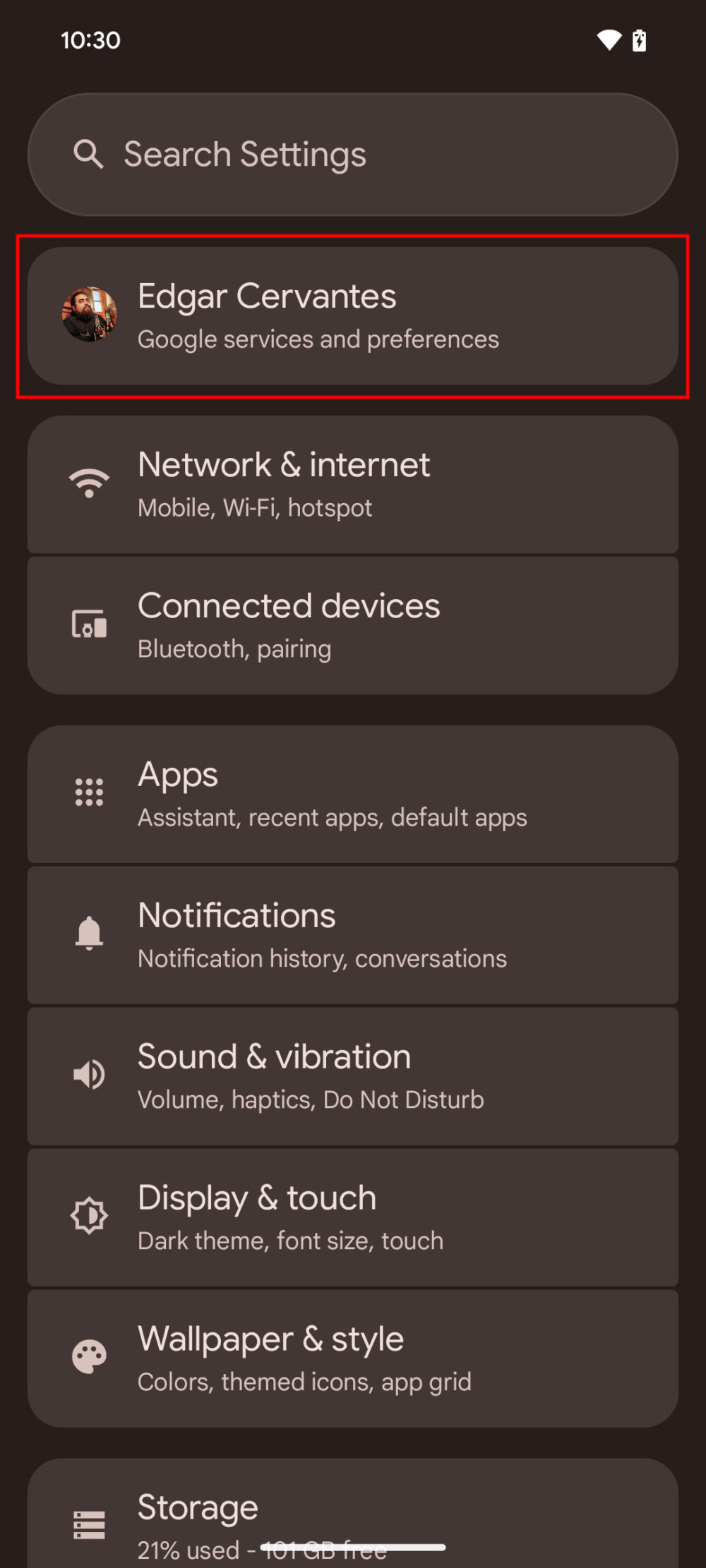Tap the Network & internet Wi-Fi icon
The height and width of the screenshot is (1568, 706).
(88, 483)
